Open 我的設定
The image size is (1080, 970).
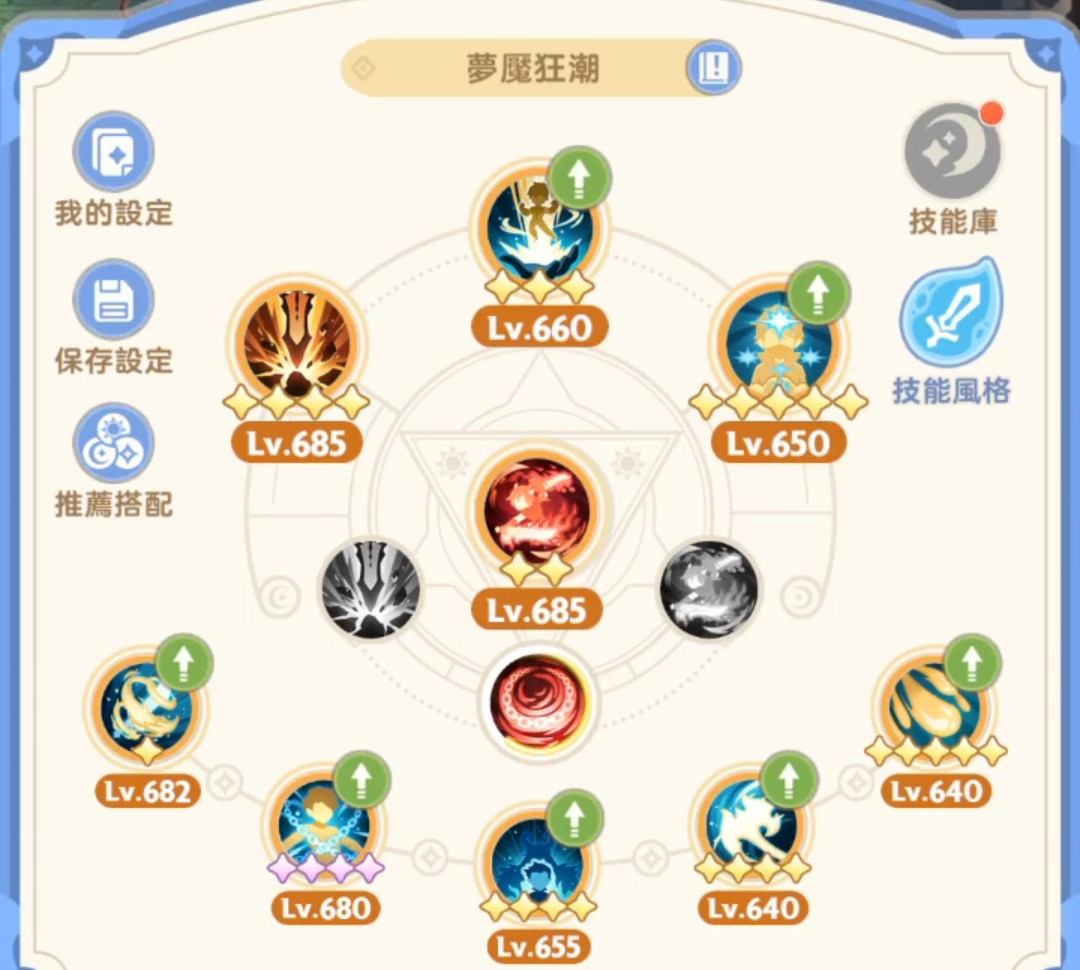click(x=113, y=153)
